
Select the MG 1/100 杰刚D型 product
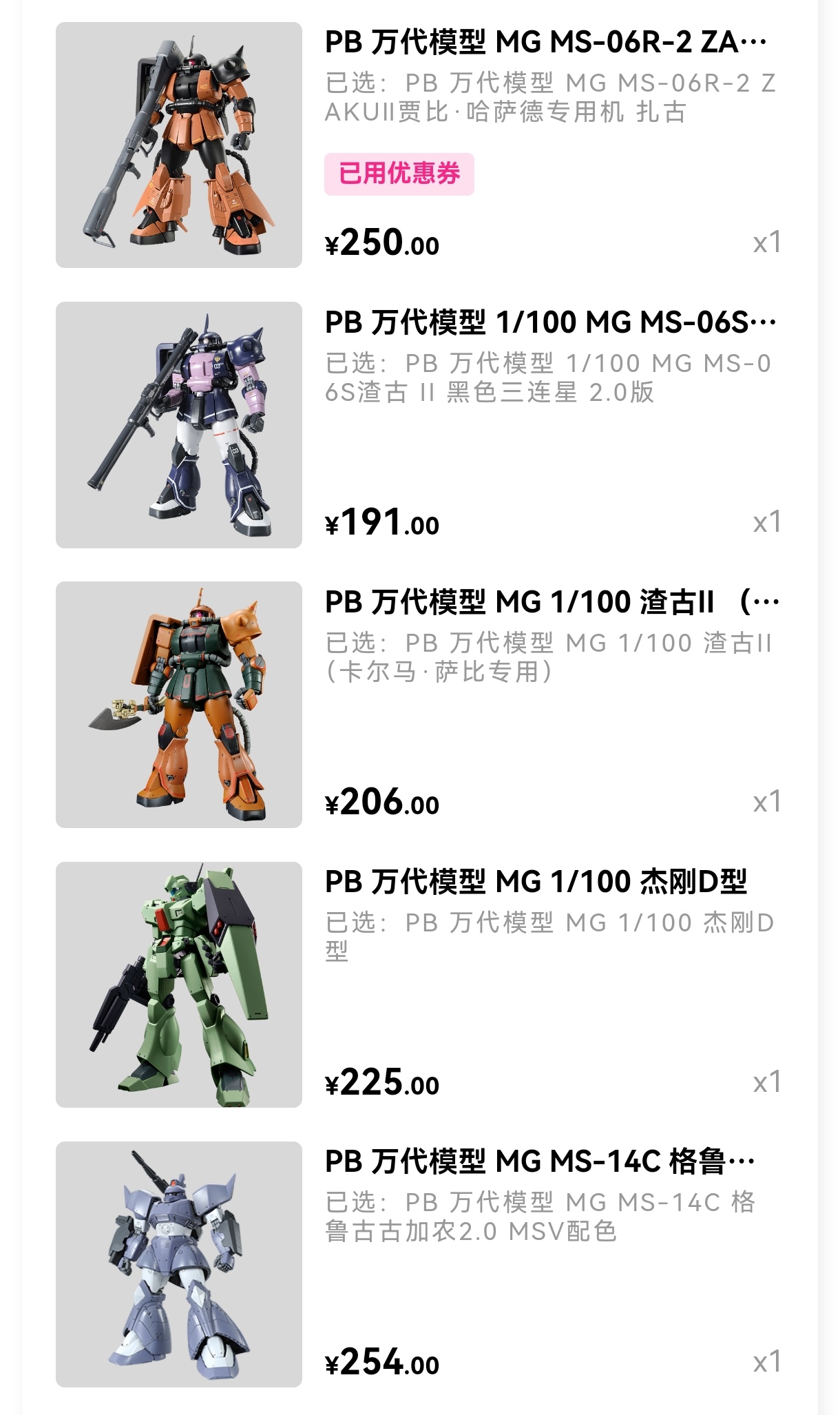click(x=536, y=882)
